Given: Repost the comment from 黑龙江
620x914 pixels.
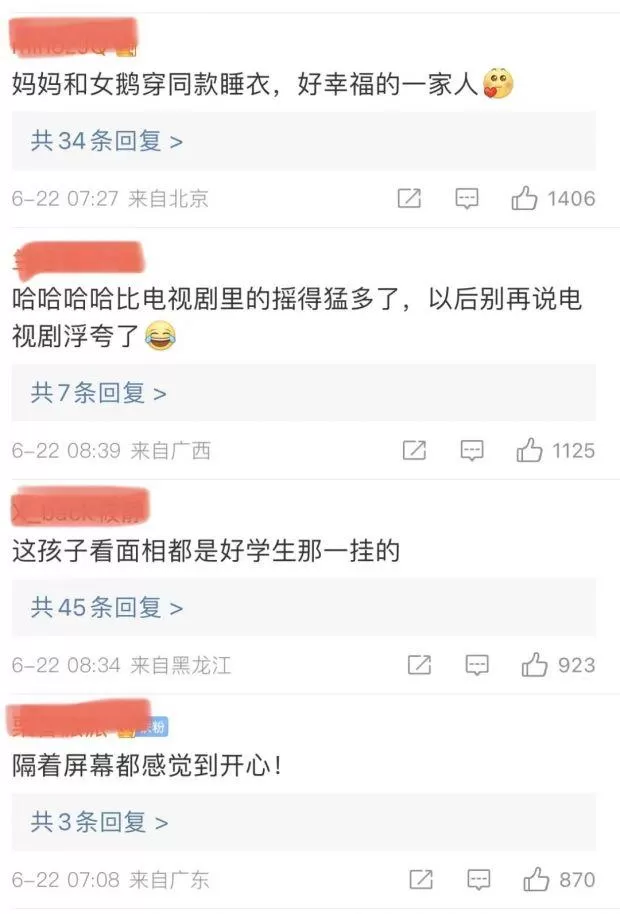Looking at the screenshot, I should pyautogui.click(x=420, y=664).
